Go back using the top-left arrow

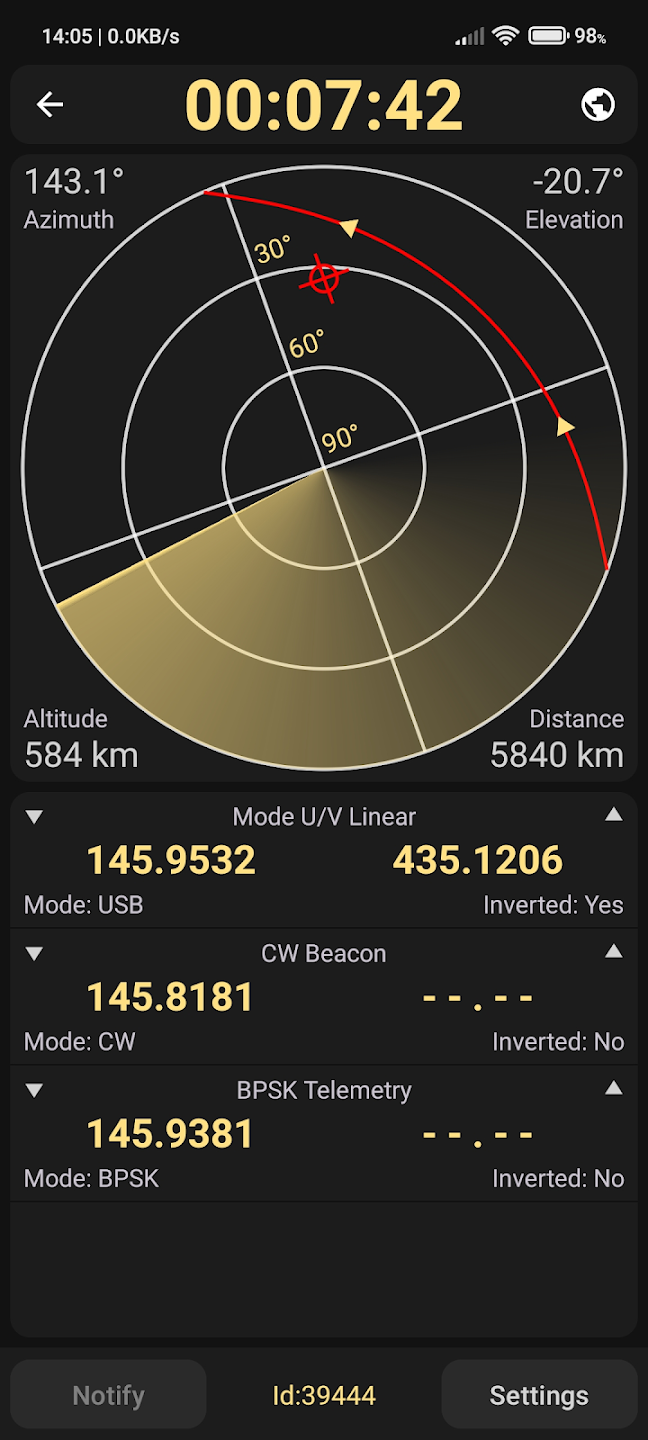(x=50, y=104)
